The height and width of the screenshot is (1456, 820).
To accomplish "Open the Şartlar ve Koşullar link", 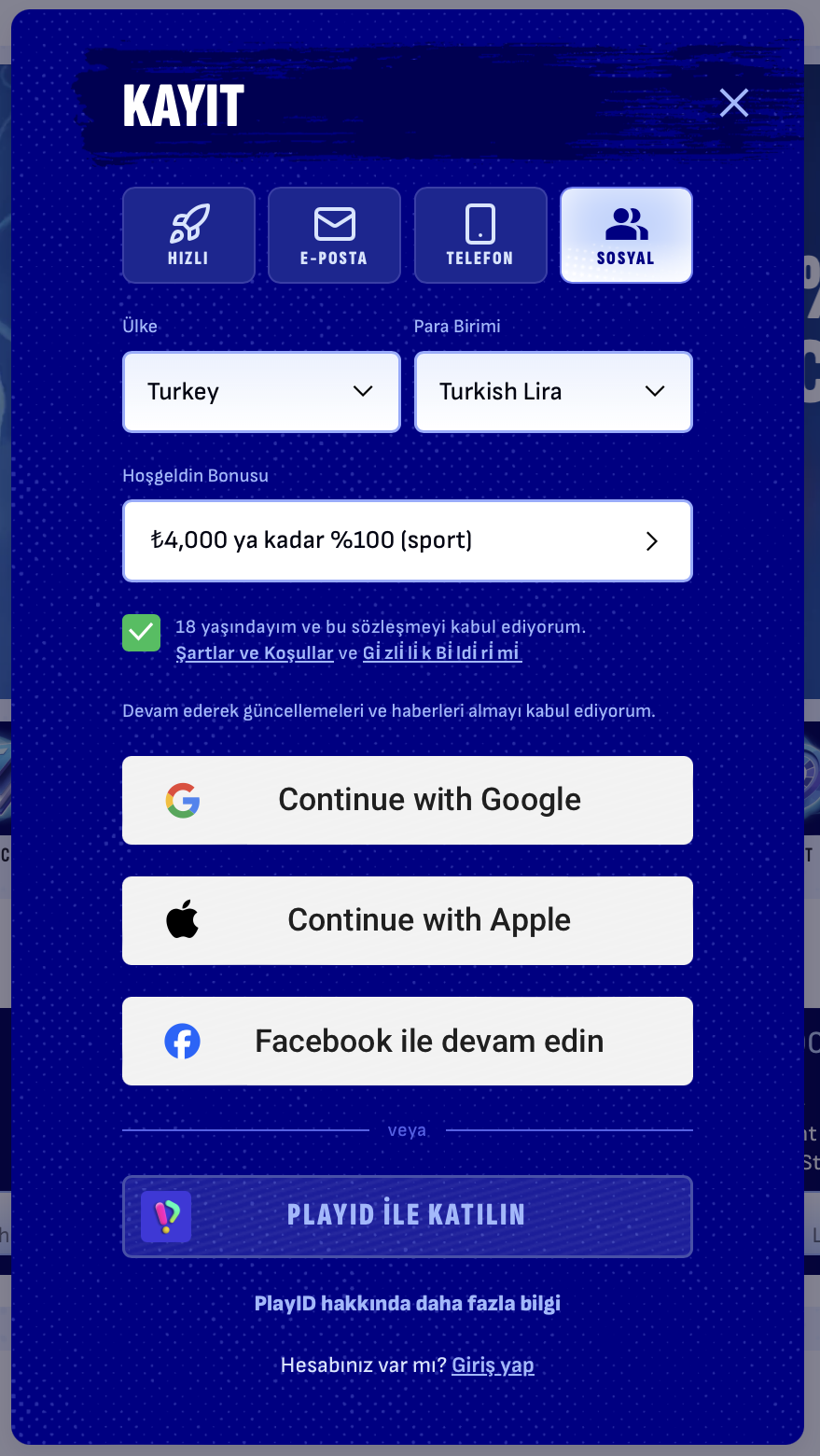I will [255, 653].
